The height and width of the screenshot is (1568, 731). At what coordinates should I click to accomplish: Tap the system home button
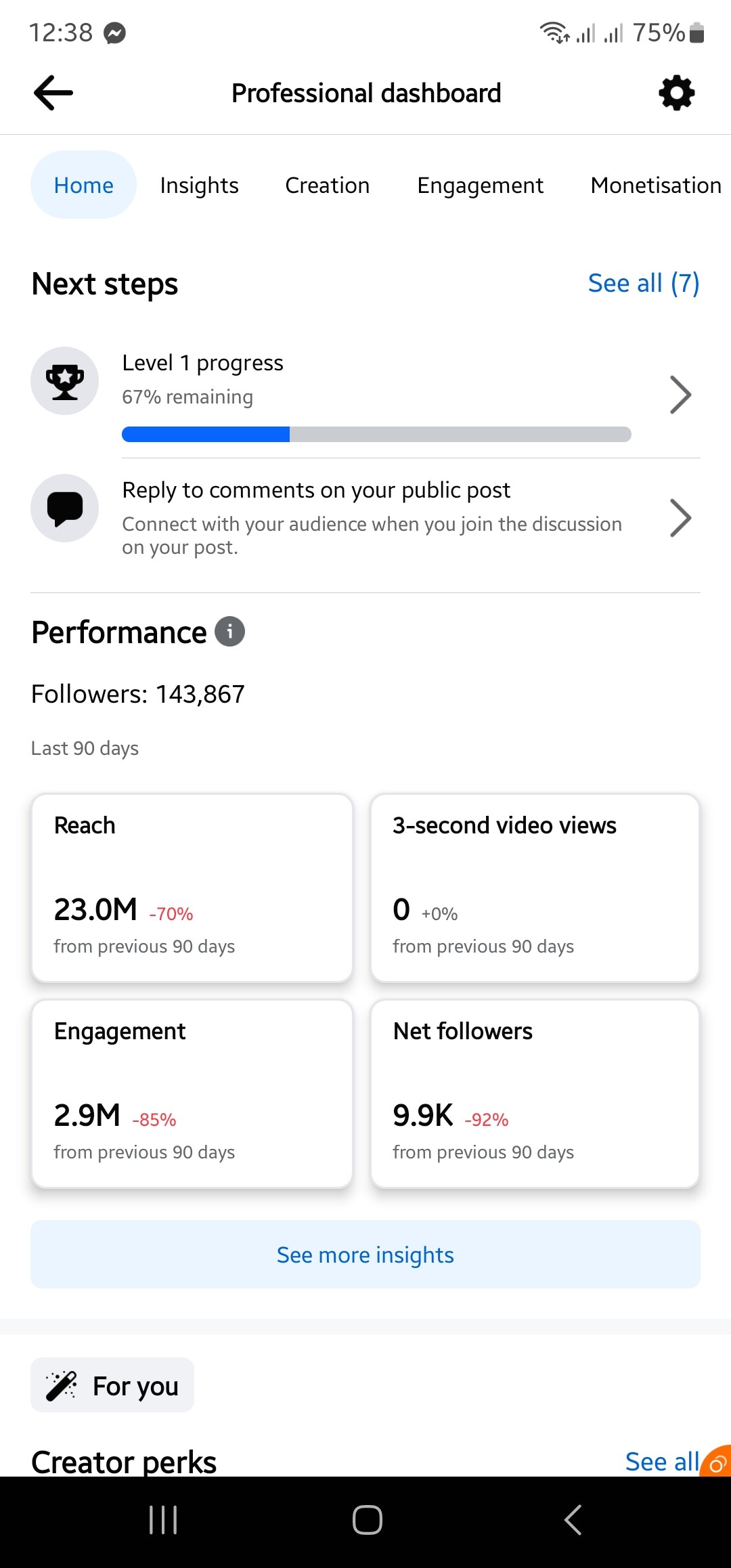(x=367, y=1520)
